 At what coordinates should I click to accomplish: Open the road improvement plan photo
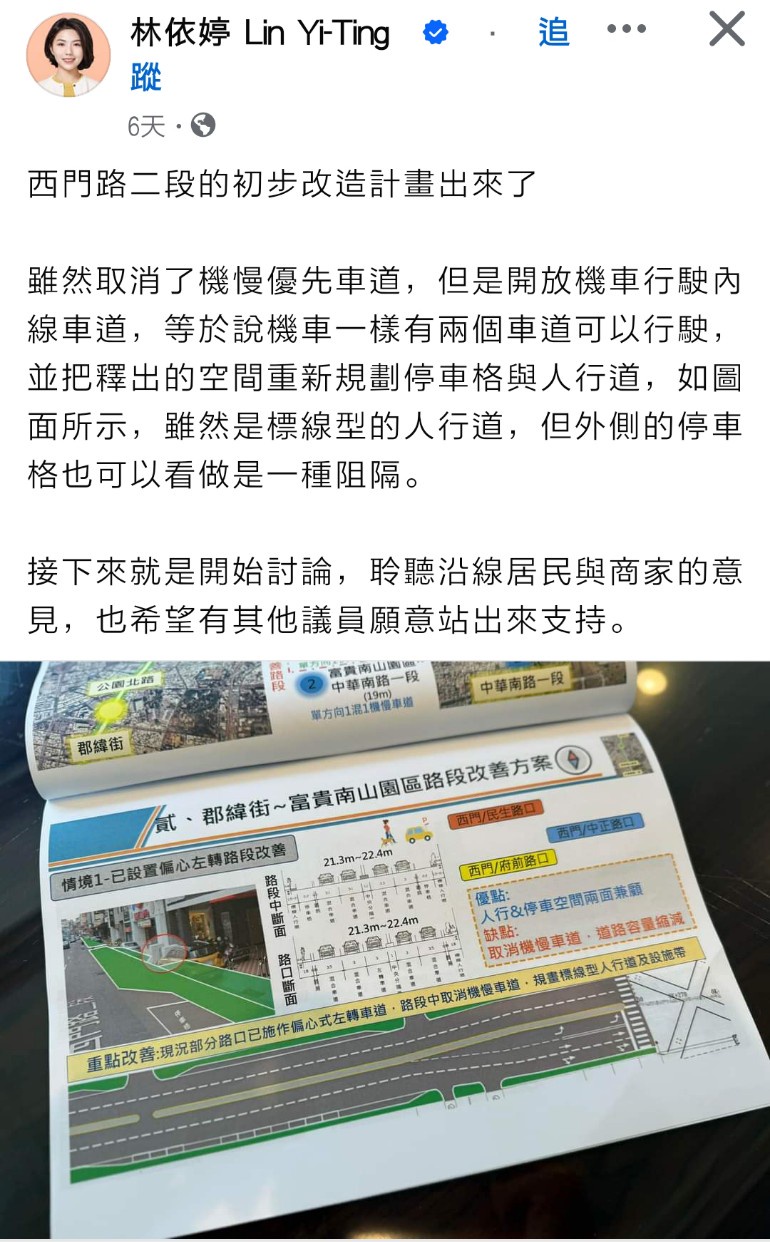[x=385, y=950]
